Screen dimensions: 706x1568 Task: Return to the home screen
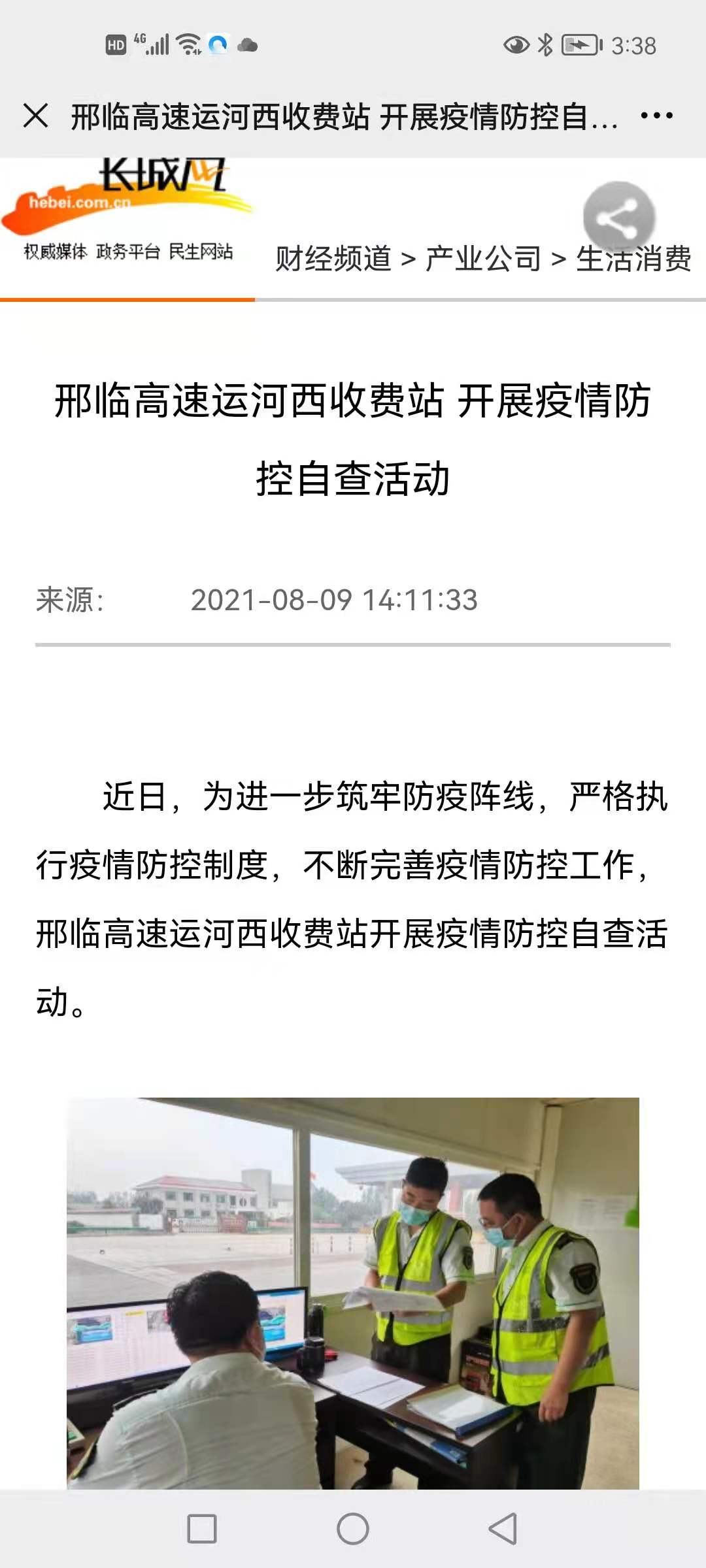pos(353,1529)
